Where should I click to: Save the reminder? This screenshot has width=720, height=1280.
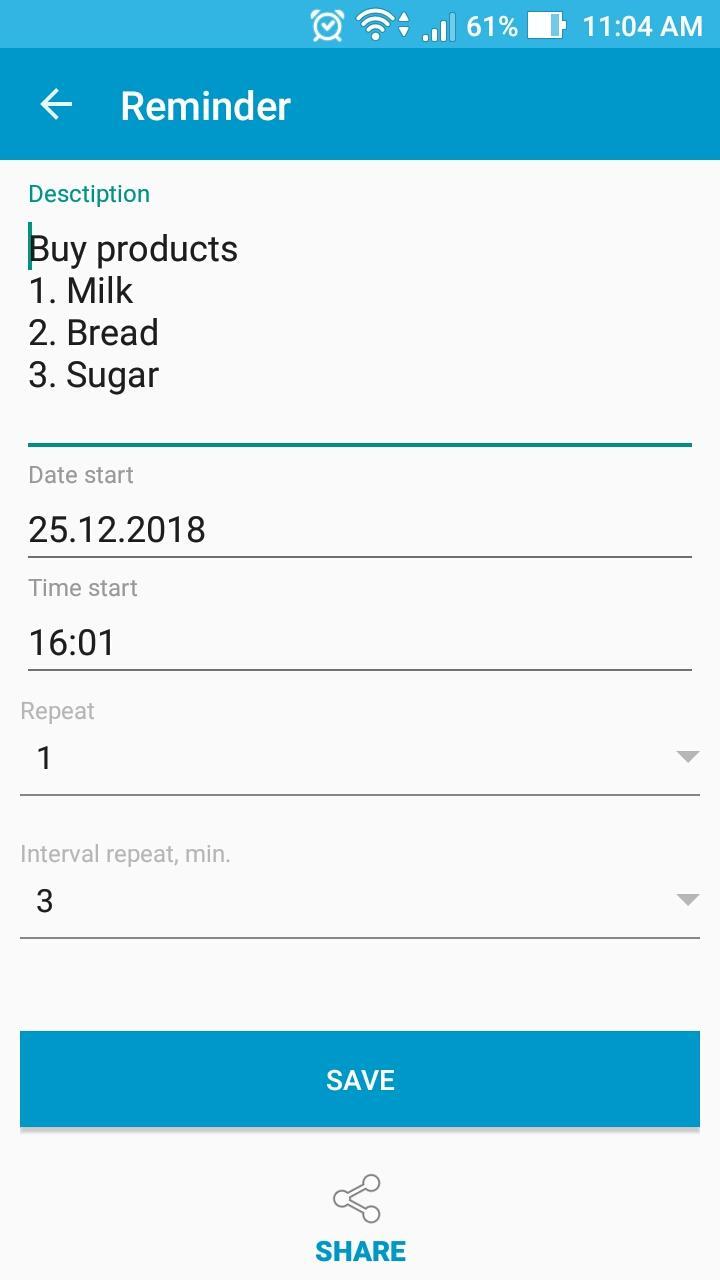tap(360, 1079)
